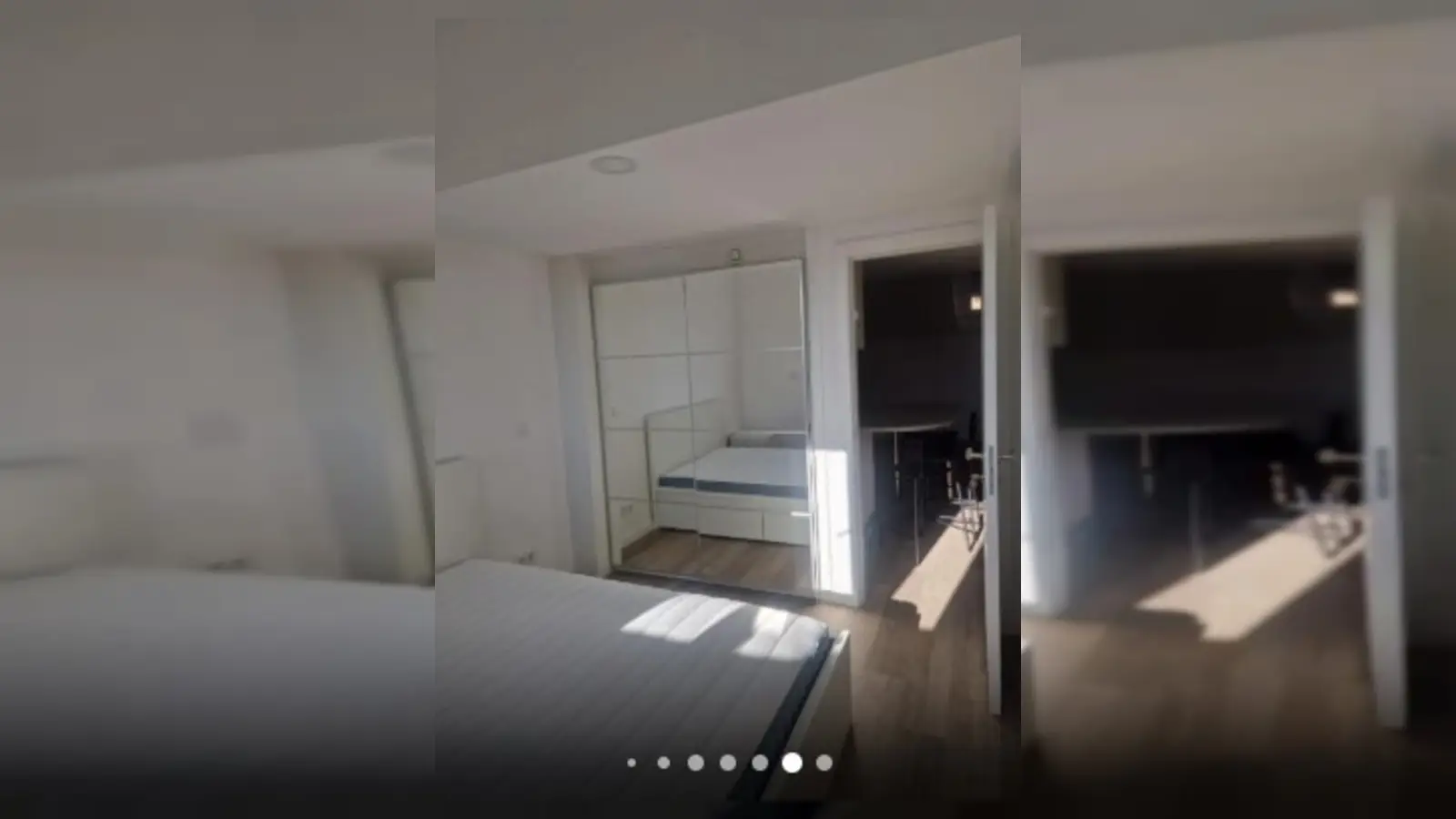Jump to the last gallery page dot
1456x819 pixels.
point(824,763)
